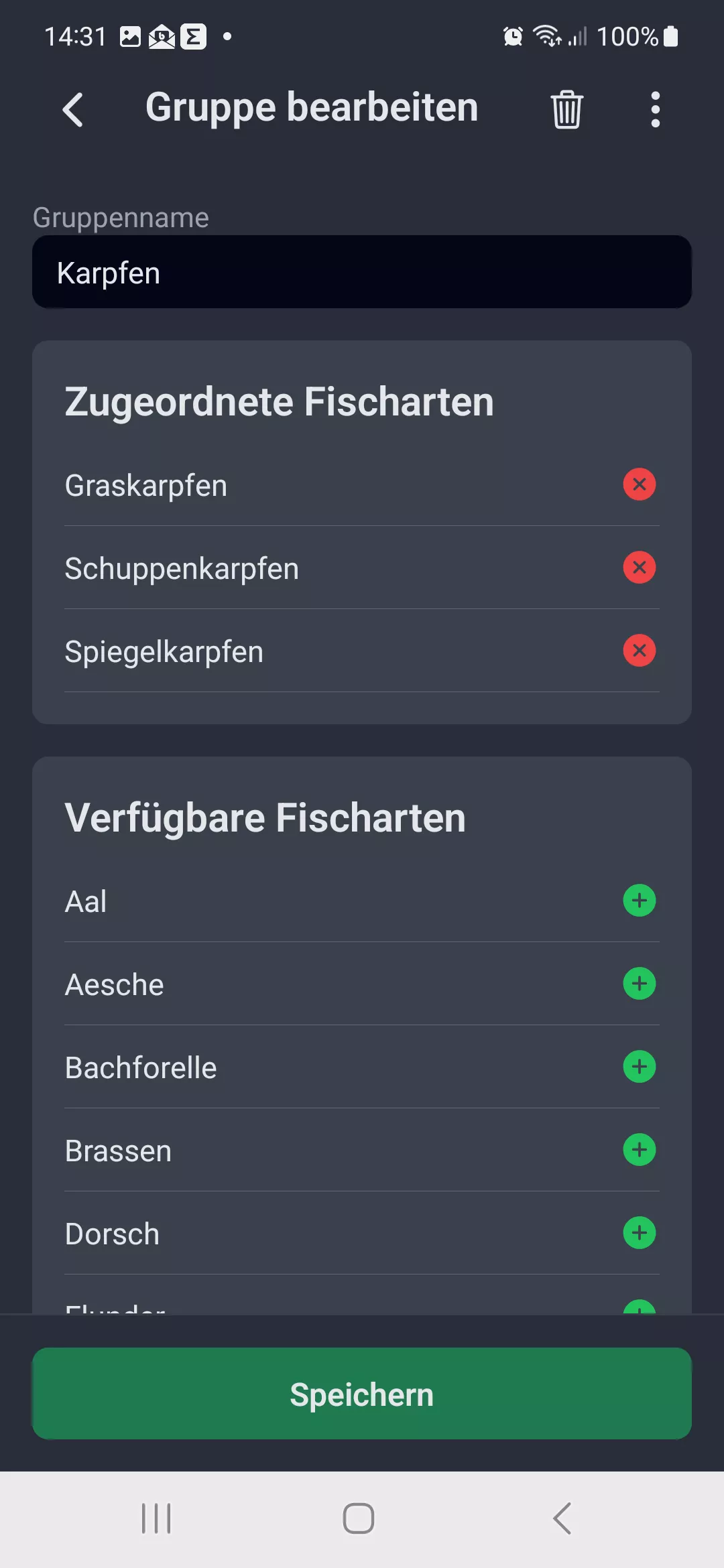Open the three-dot overflow menu
The width and height of the screenshot is (724, 1568).
click(x=654, y=109)
